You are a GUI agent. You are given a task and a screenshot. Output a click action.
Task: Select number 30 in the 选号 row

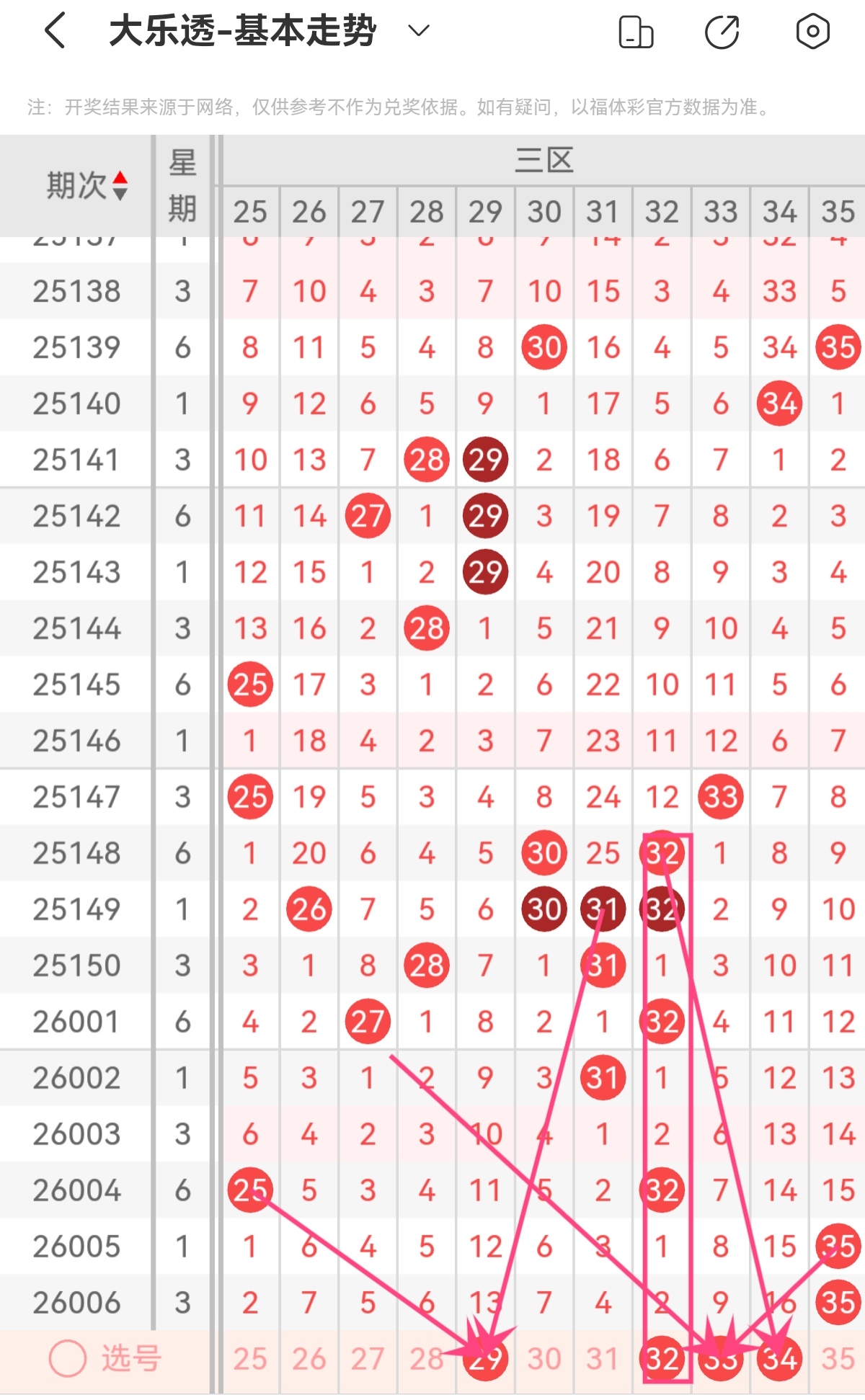coord(544,1359)
